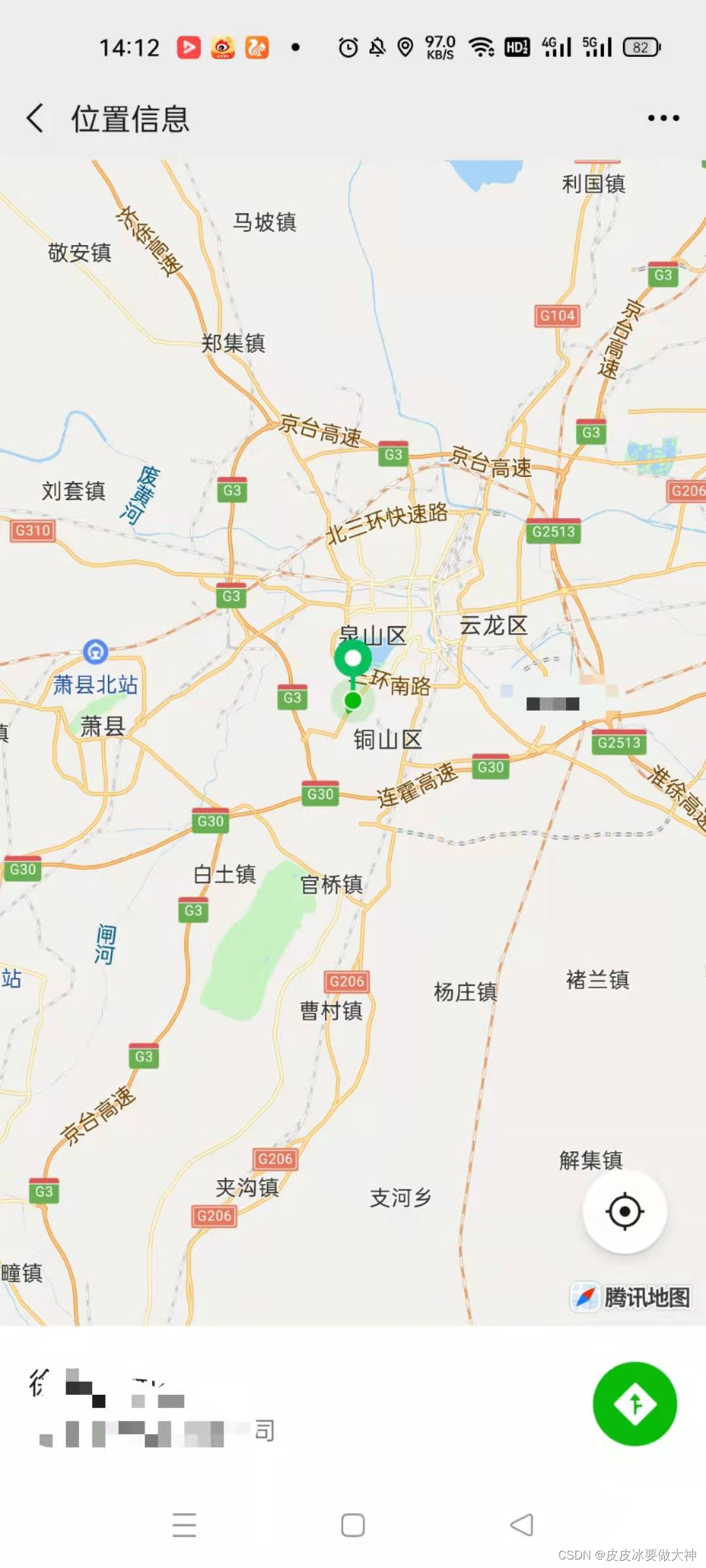Open the system recent apps menu
Viewport: 706px width, 1568px height.
(184, 1524)
